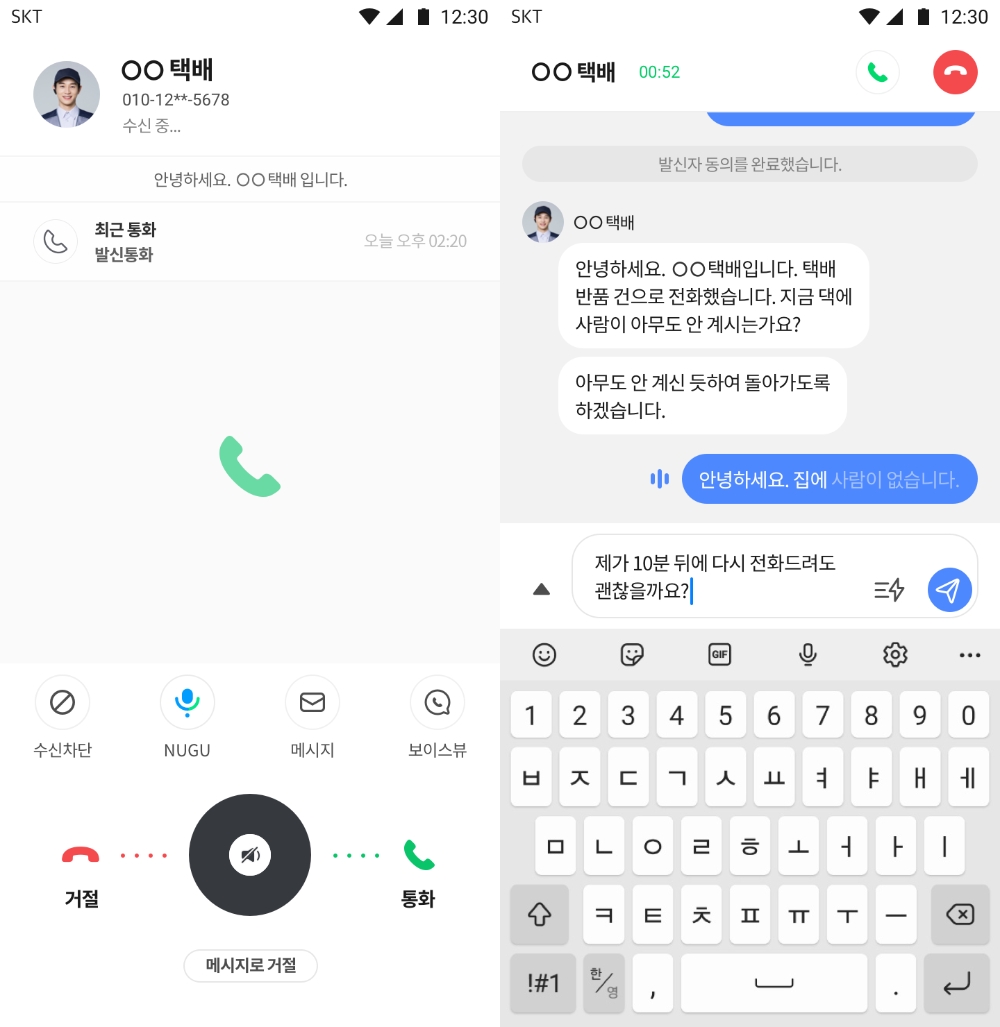Open the 메시지 option on call screen

click(312, 703)
